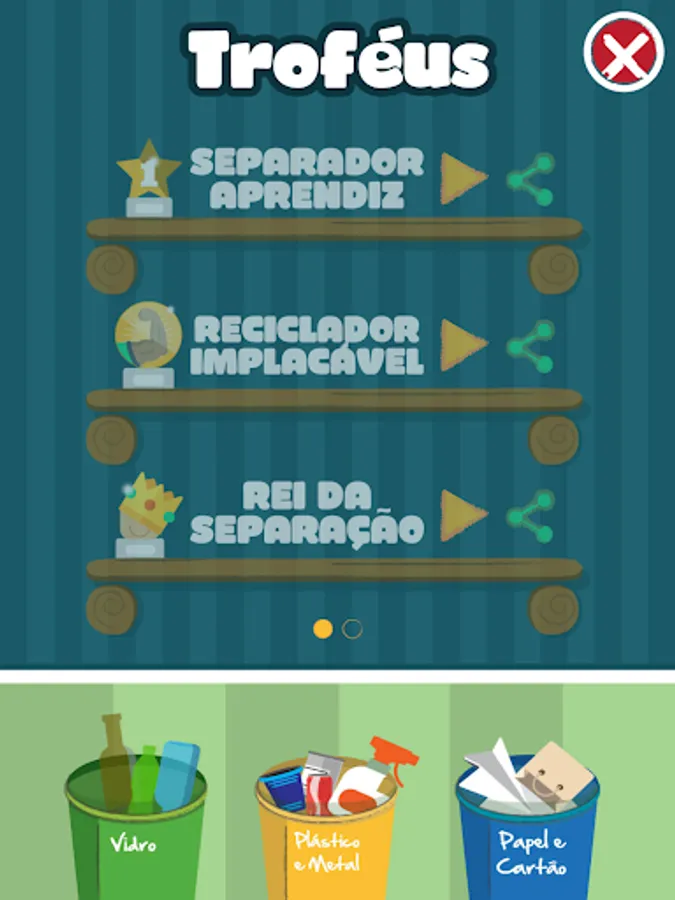Share the Separador Aprendiz trophy

[x=531, y=180]
